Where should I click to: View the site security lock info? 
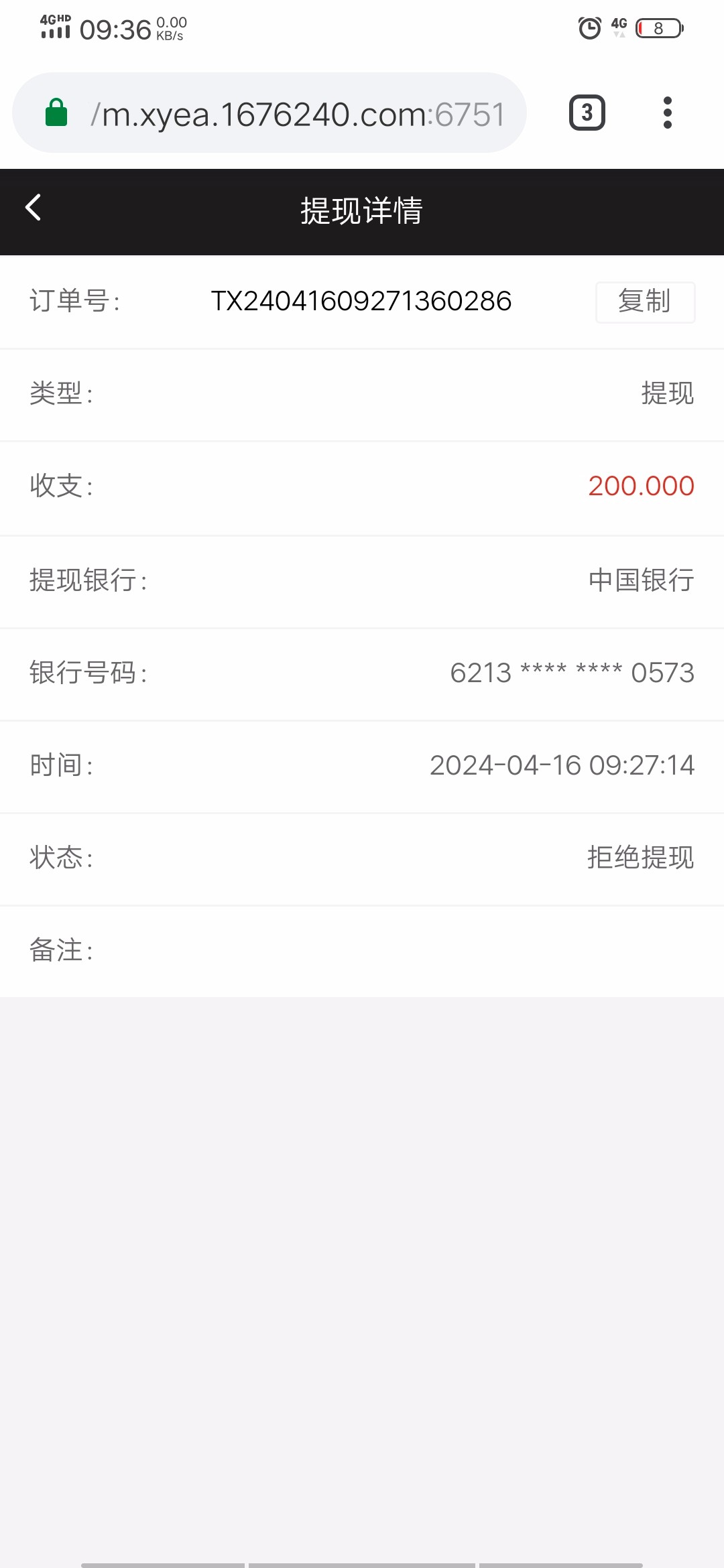(56, 113)
